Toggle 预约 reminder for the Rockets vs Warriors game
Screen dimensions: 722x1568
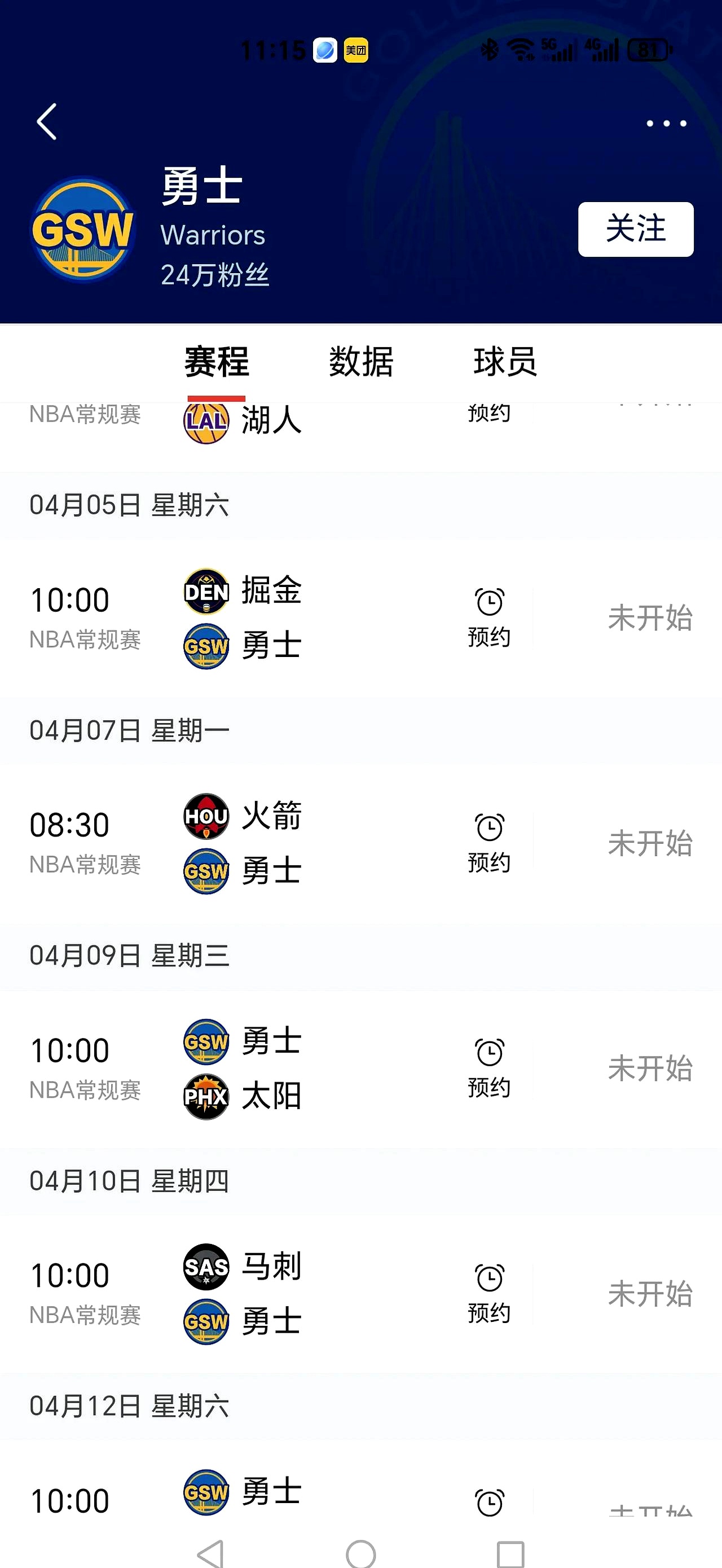click(490, 841)
